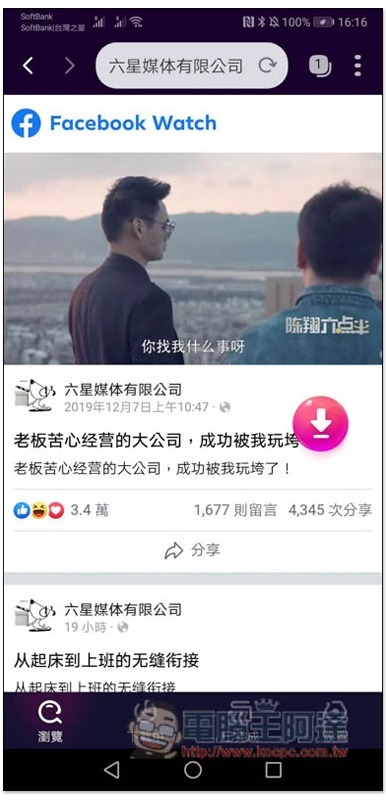Screen dimensions: 386x800
Task: Switch to the 瀏覽 tab
Action: 50,721
